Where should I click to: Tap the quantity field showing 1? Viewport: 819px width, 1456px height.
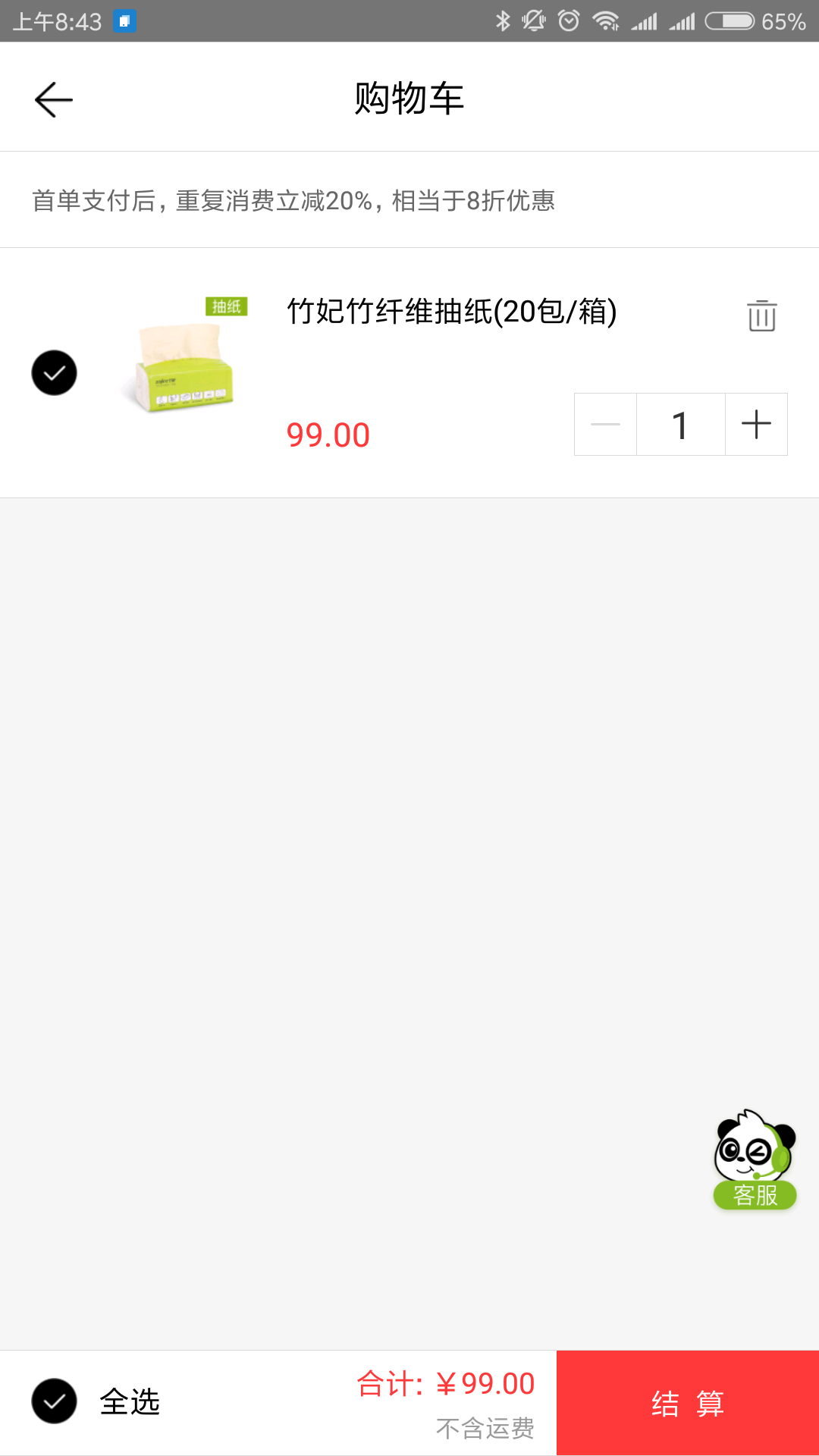(x=681, y=424)
